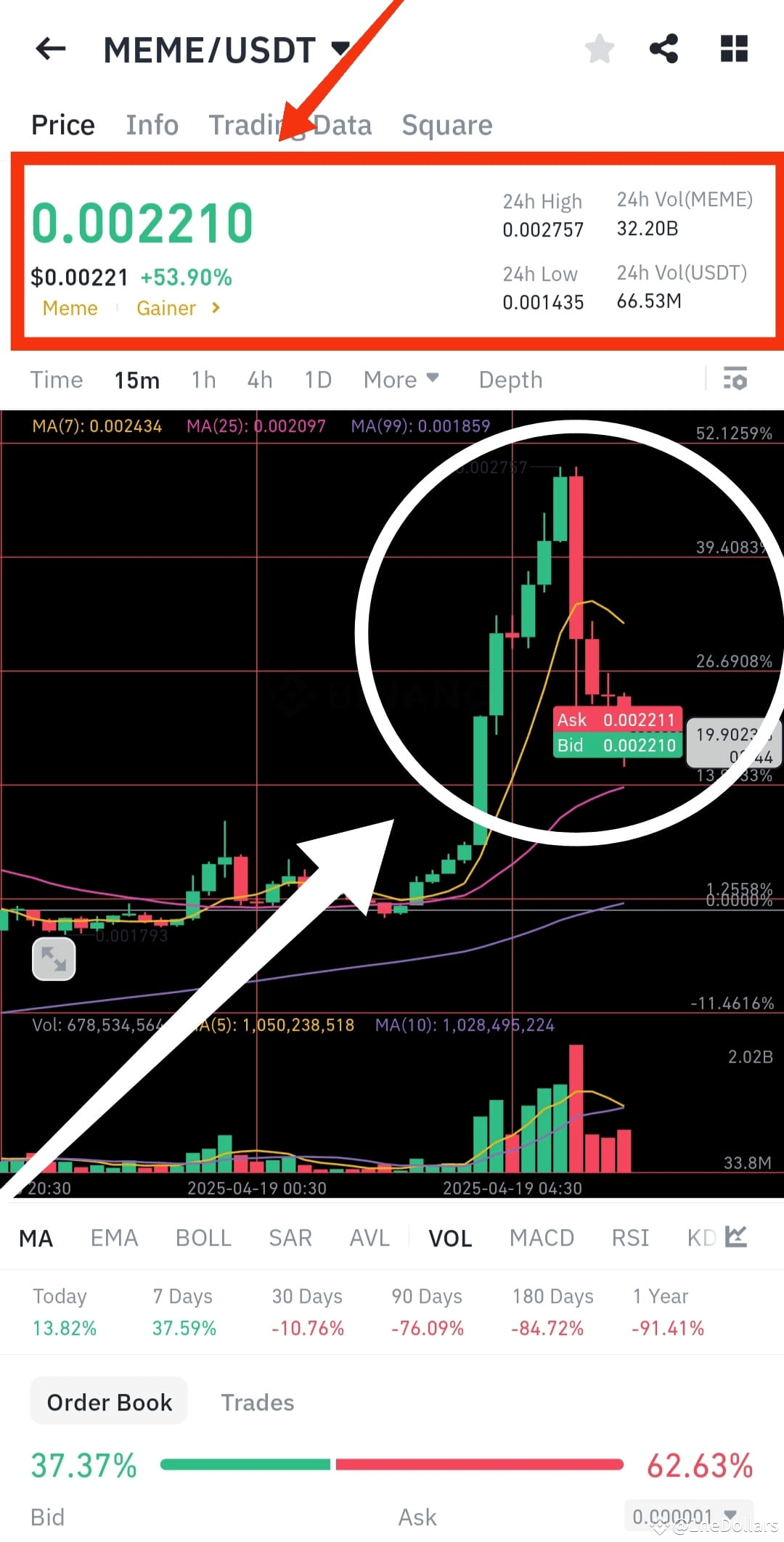Open the 0.000001 price precision dropdown
784x1542 pixels.
(687, 1516)
